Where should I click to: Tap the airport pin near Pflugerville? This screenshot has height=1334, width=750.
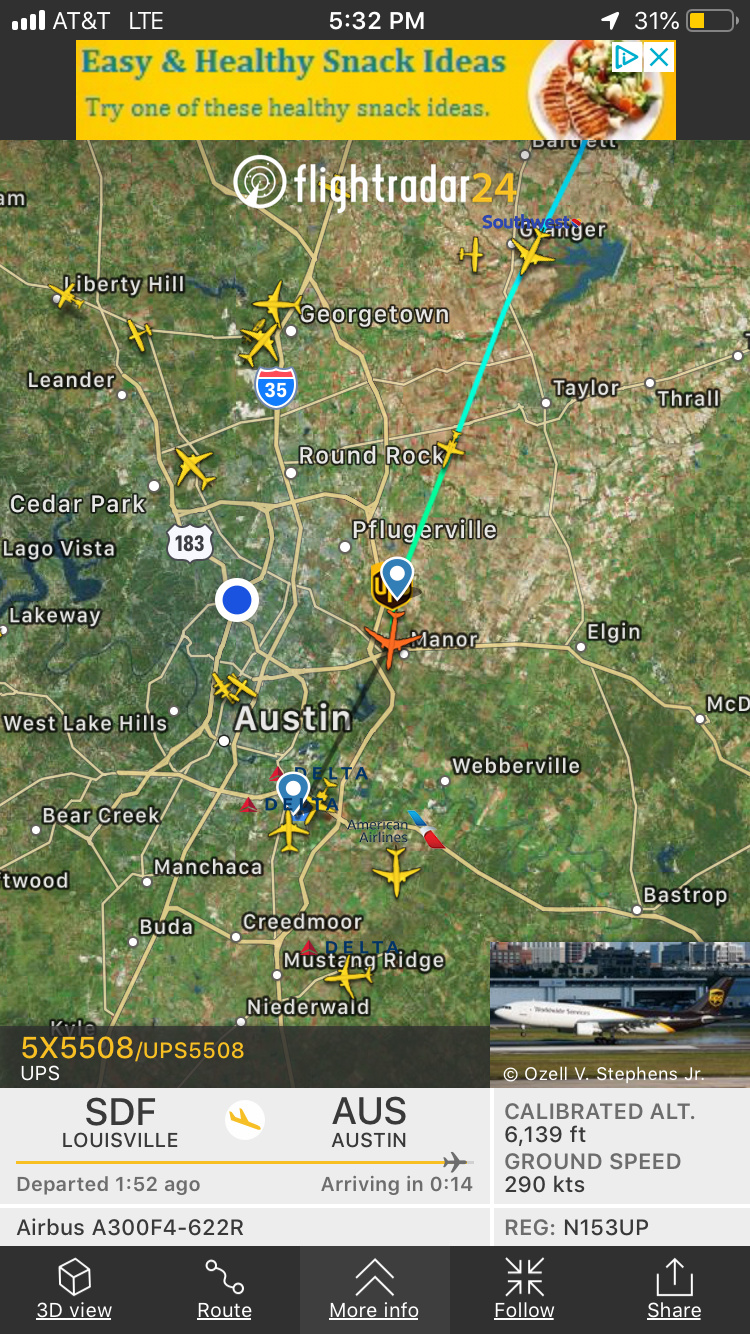coord(397,579)
